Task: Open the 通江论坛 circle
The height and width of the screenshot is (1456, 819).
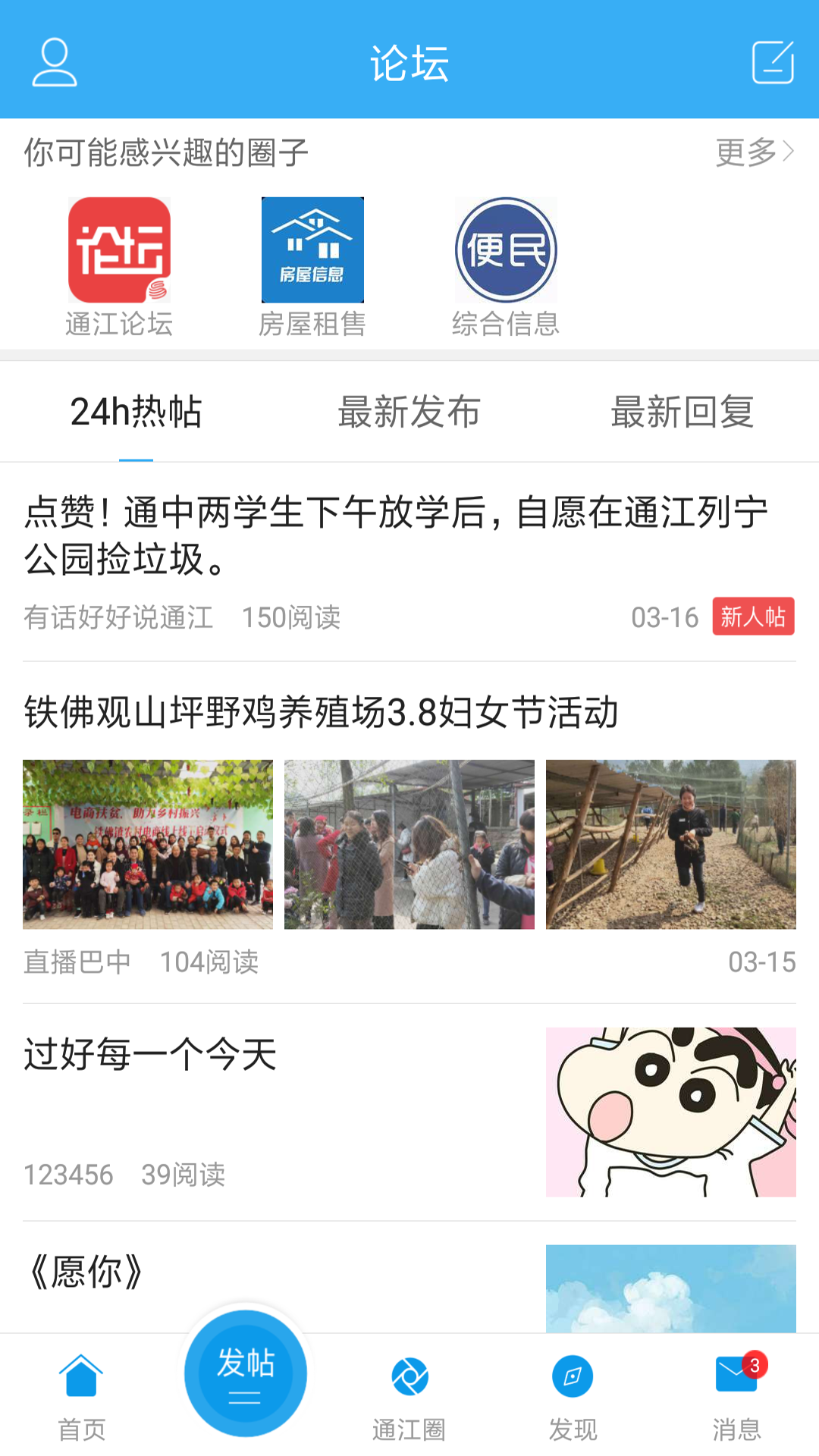Action: (119, 265)
